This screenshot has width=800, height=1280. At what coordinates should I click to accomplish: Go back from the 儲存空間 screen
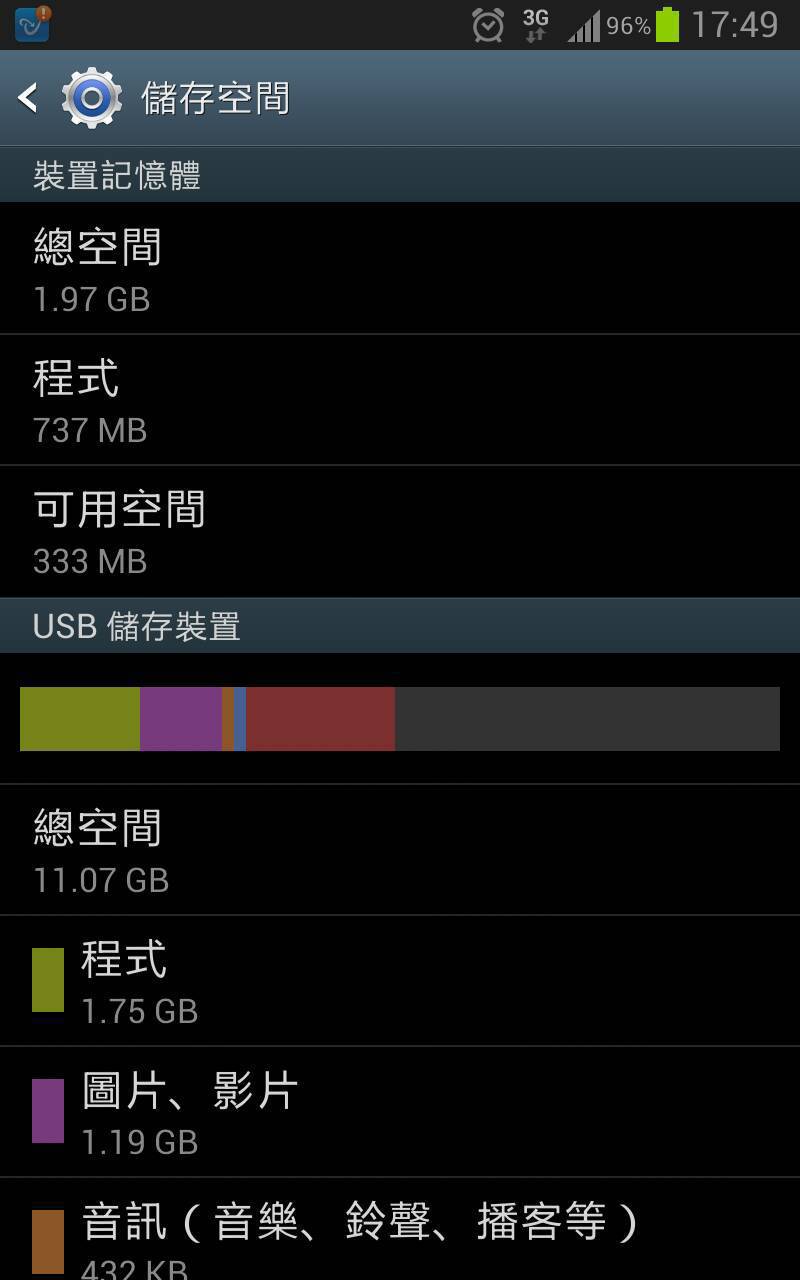(30, 98)
